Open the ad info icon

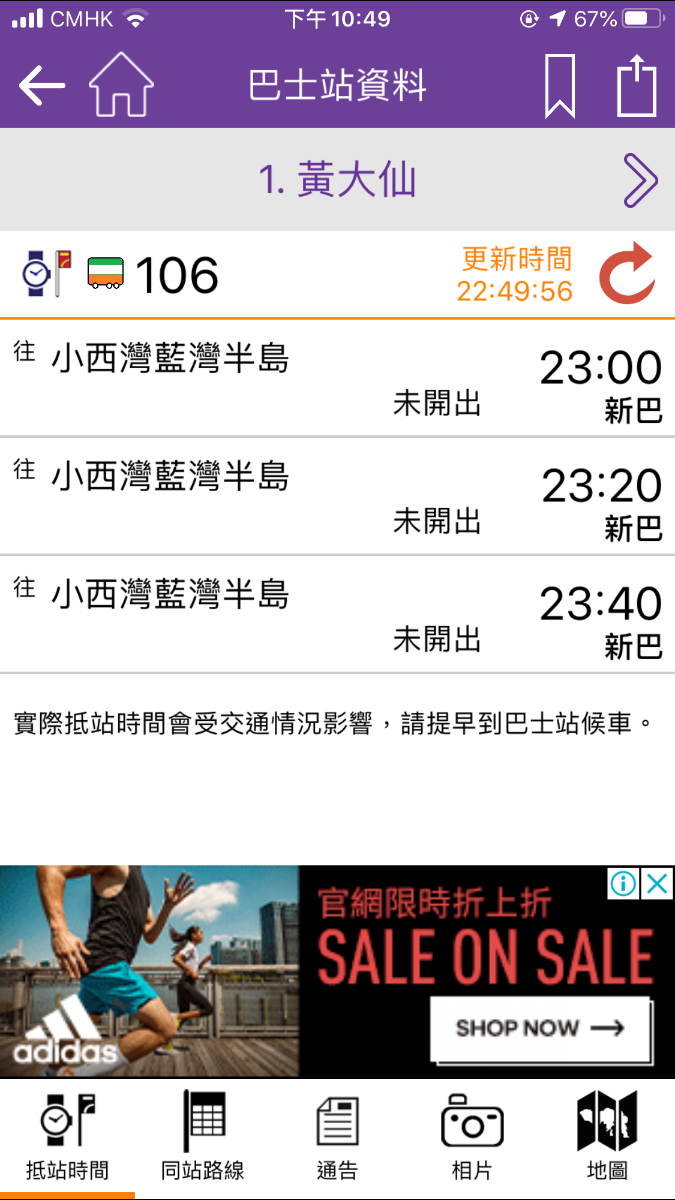(x=623, y=883)
